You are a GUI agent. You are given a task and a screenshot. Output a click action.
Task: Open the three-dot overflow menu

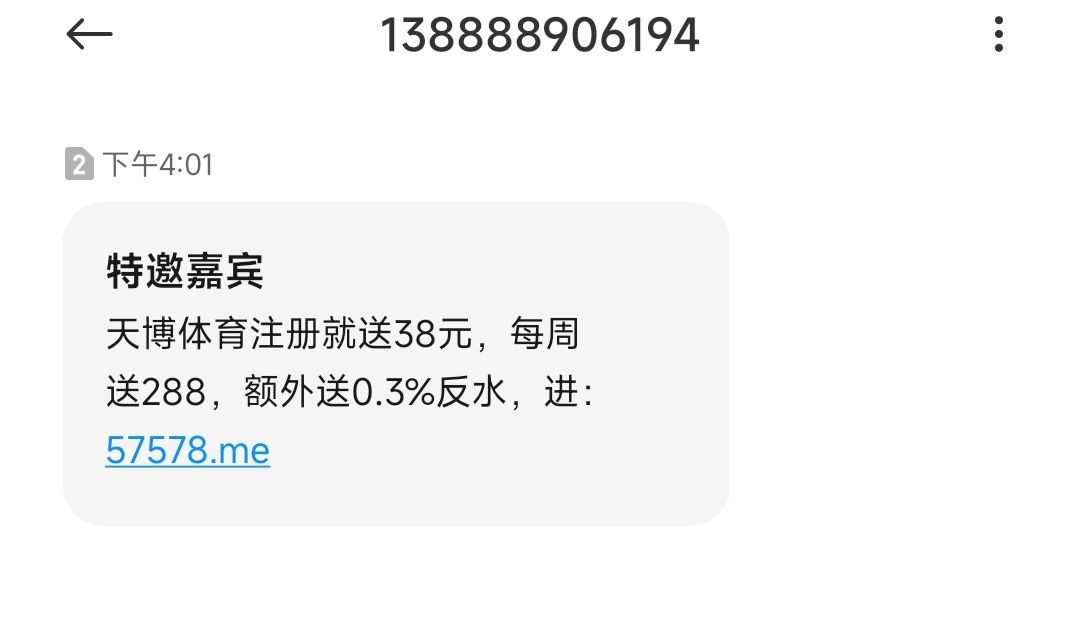pyautogui.click(x=998, y=35)
